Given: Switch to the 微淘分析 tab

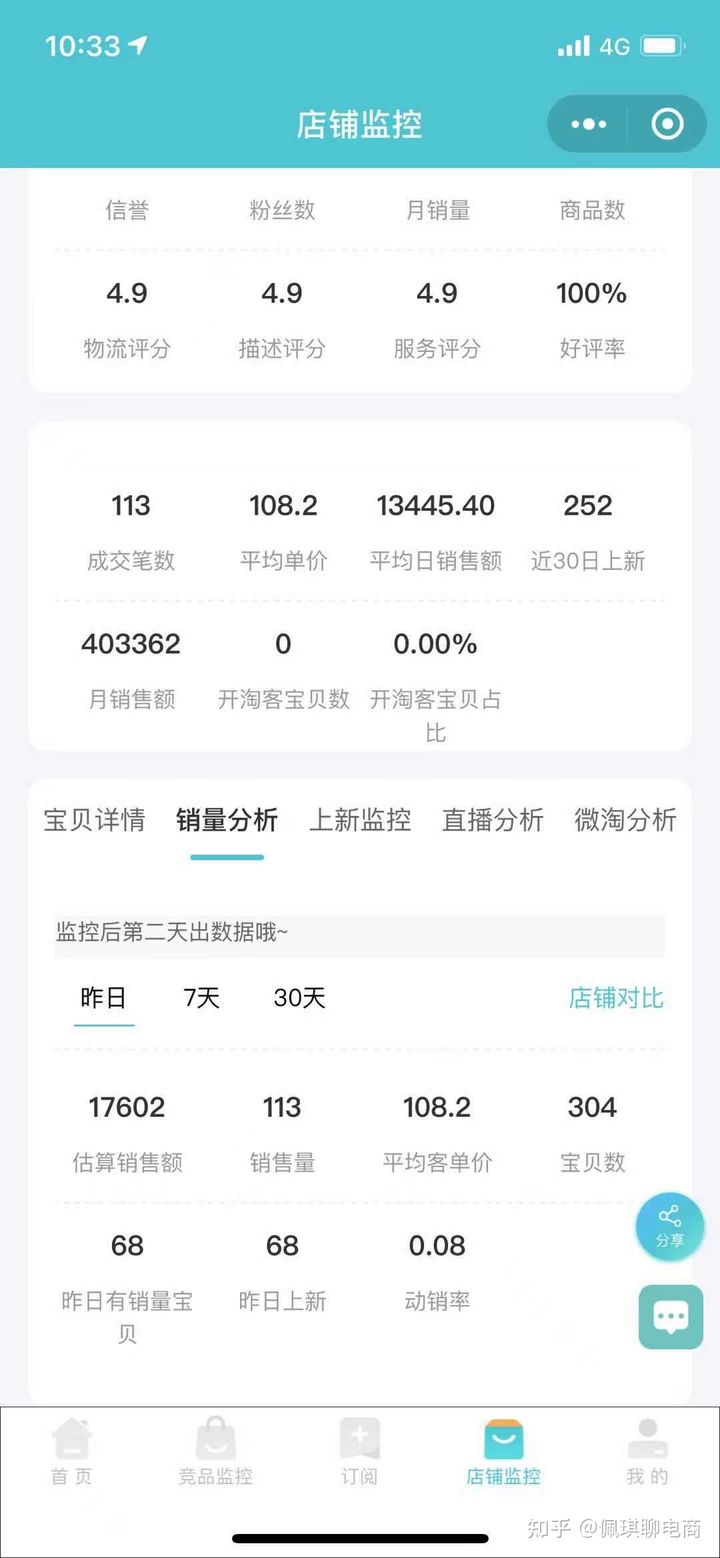Looking at the screenshot, I should tap(625, 820).
